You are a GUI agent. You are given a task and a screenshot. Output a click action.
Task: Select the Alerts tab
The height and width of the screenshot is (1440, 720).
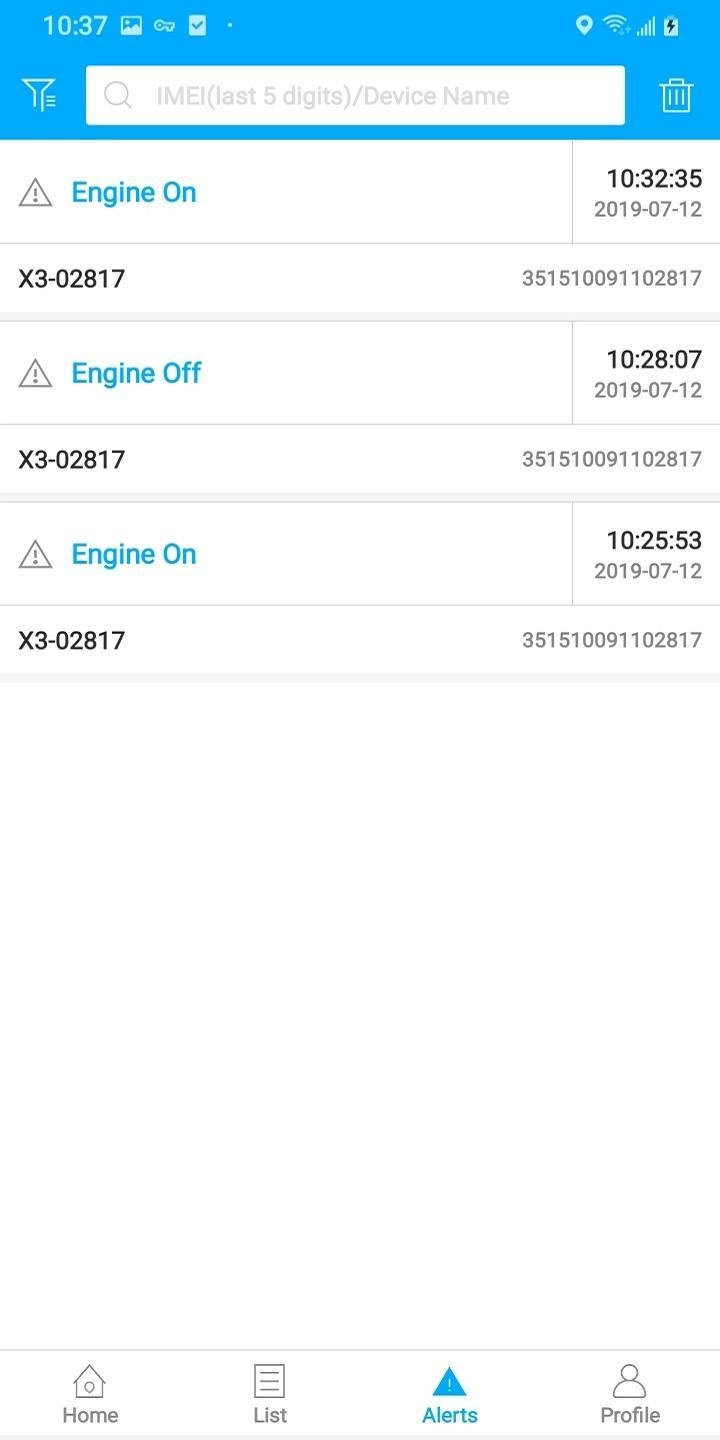click(x=450, y=1394)
